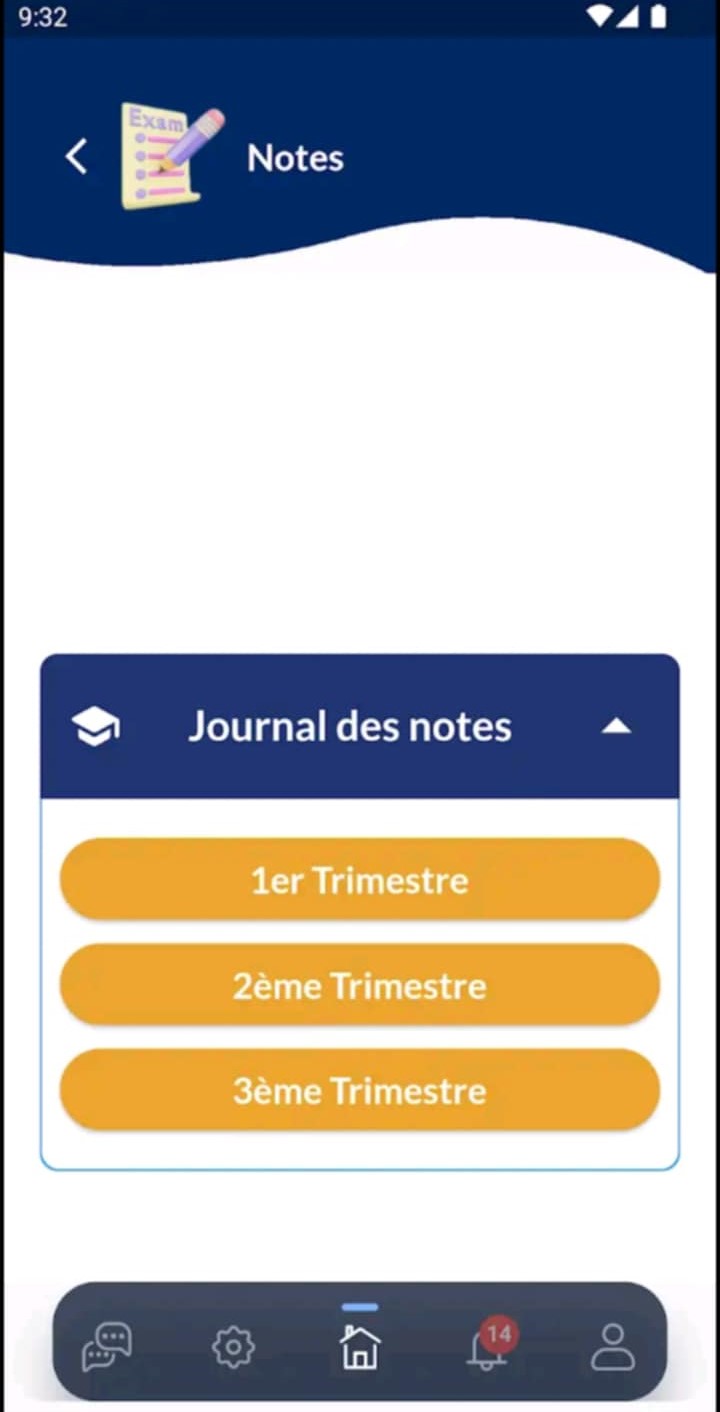The height and width of the screenshot is (1412, 720).
Task: Collapse the Journal des notes section
Action: pyautogui.click(x=616, y=726)
